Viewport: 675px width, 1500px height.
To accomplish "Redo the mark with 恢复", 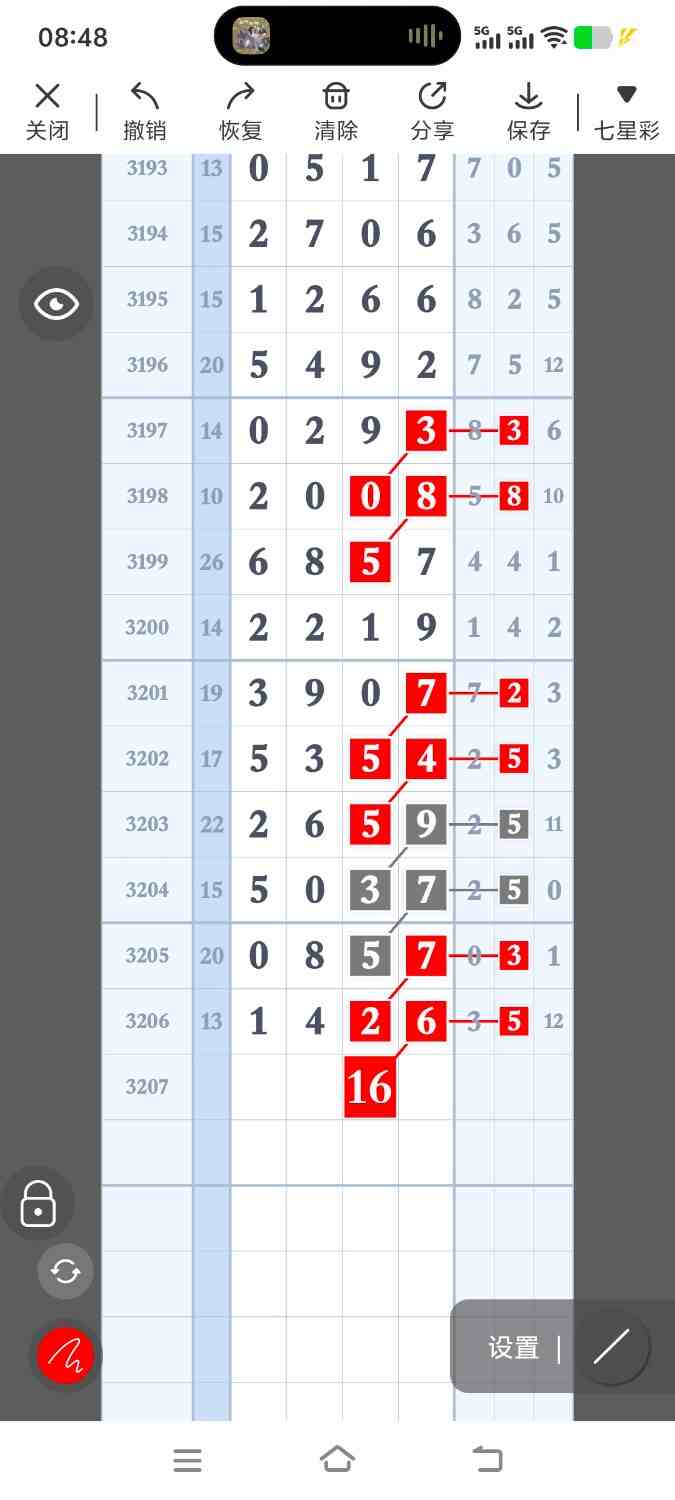I will [x=240, y=112].
